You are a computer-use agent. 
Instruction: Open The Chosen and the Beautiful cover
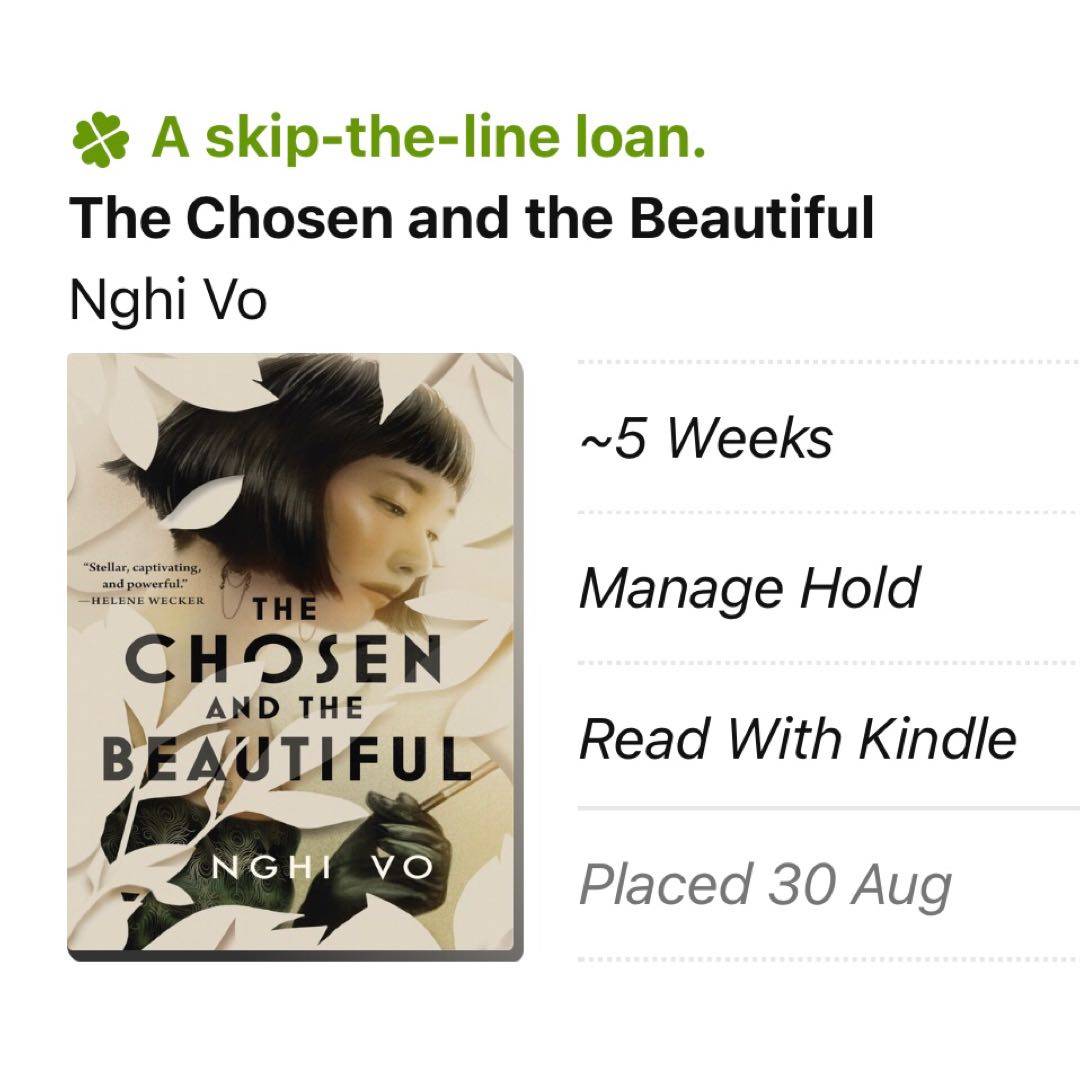pos(295,656)
